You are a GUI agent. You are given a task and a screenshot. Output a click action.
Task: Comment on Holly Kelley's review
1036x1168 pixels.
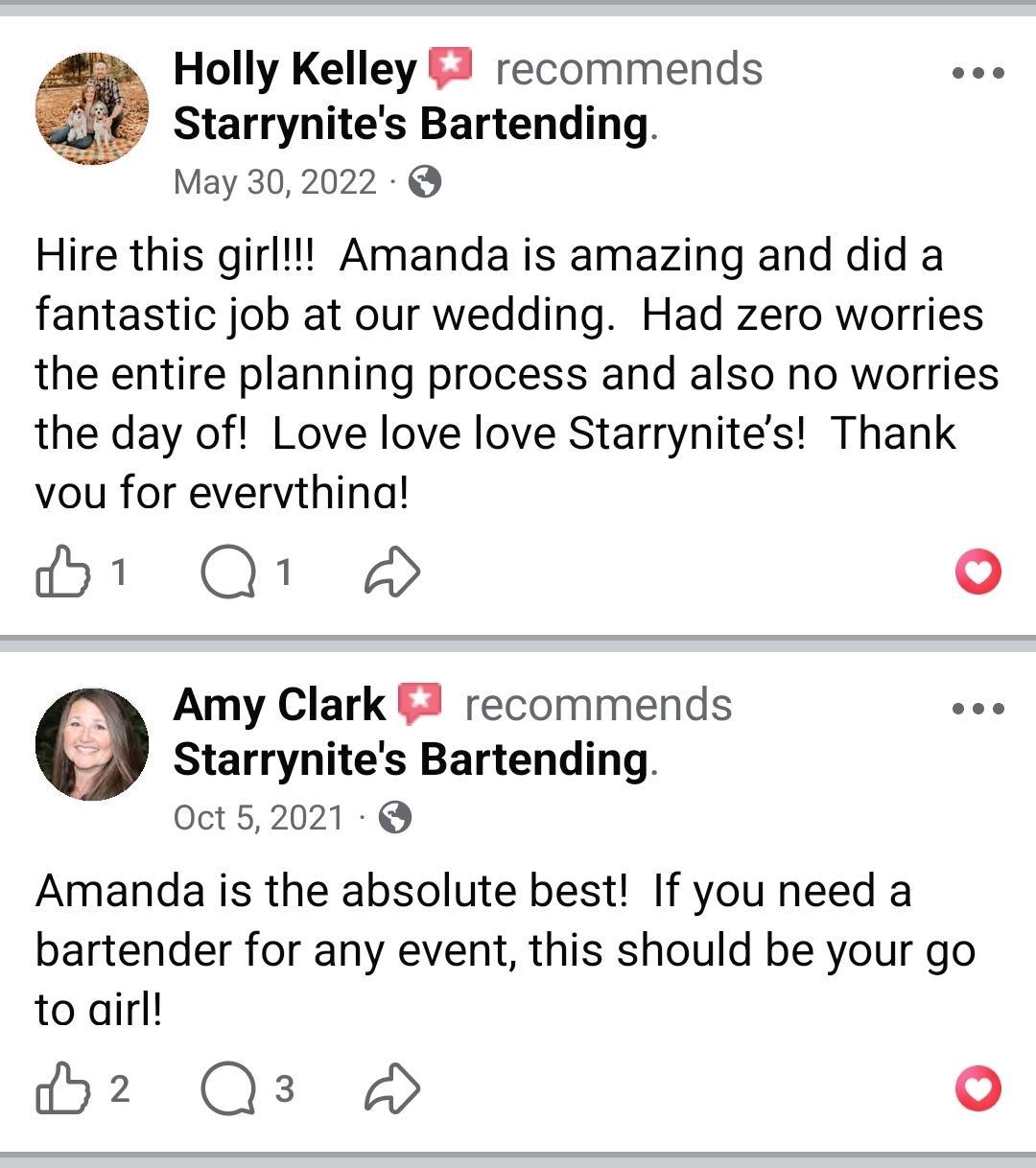coord(228,572)
